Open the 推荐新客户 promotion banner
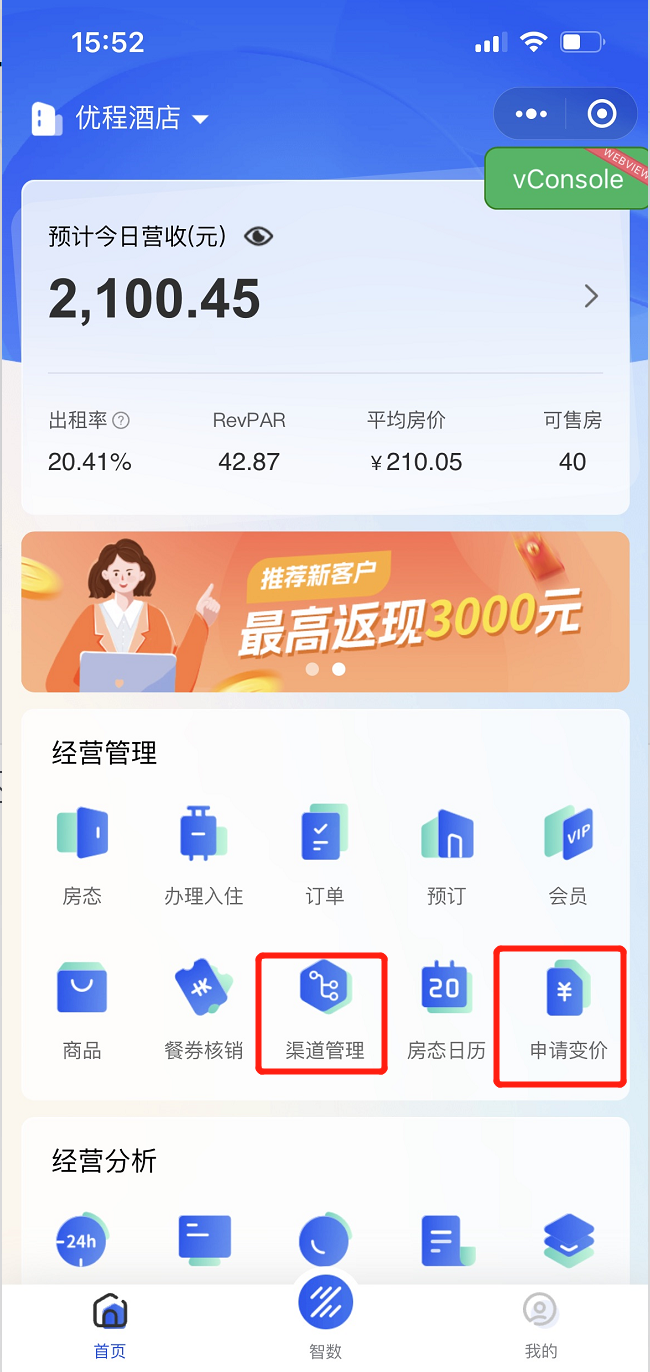 click(x=325, y=611)
